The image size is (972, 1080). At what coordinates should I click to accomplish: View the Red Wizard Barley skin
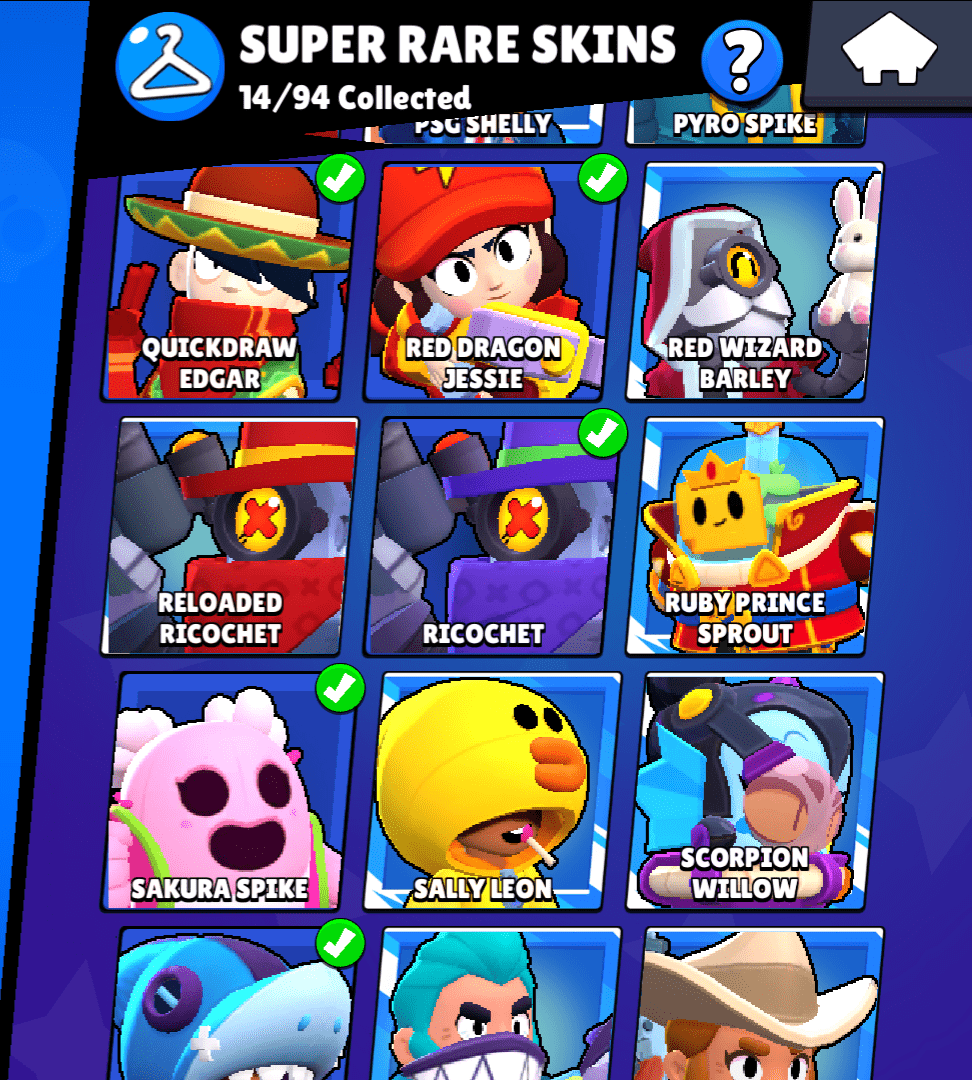pyautogui.click(x=756, y=284)
